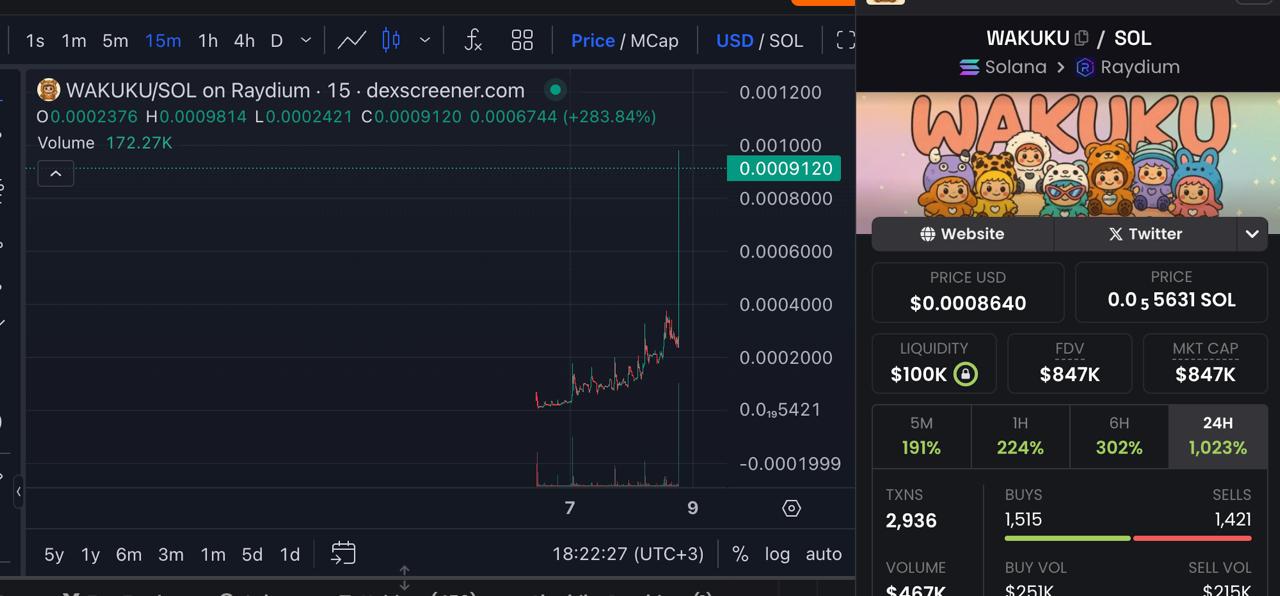This screenshot has width=1280, height=596.
Task: Copy the WAKUKU token address
Action: tap(1081, 38)
